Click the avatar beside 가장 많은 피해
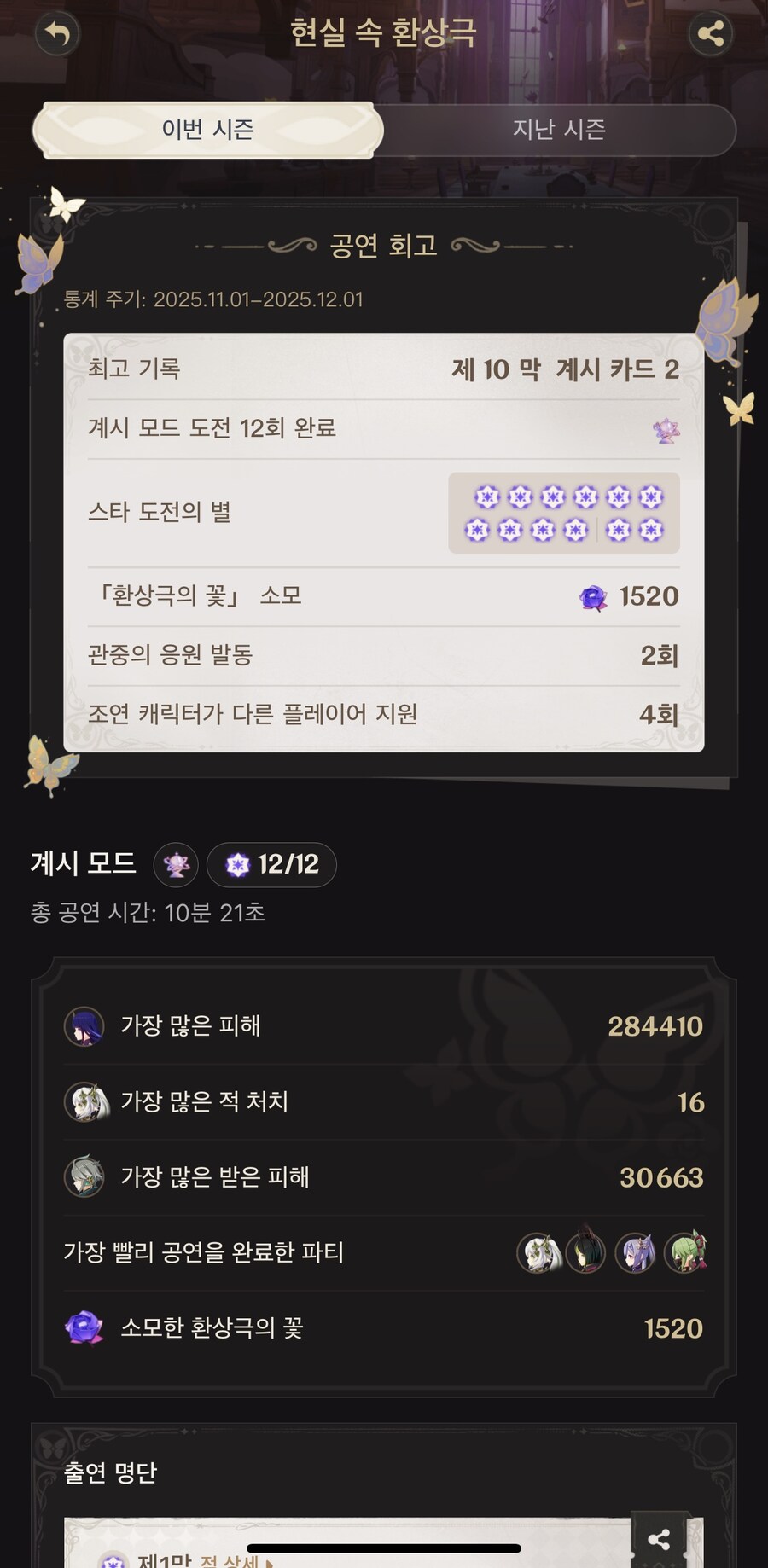The height and width of the screenshot is (1568, 768). coord(85,1026)
